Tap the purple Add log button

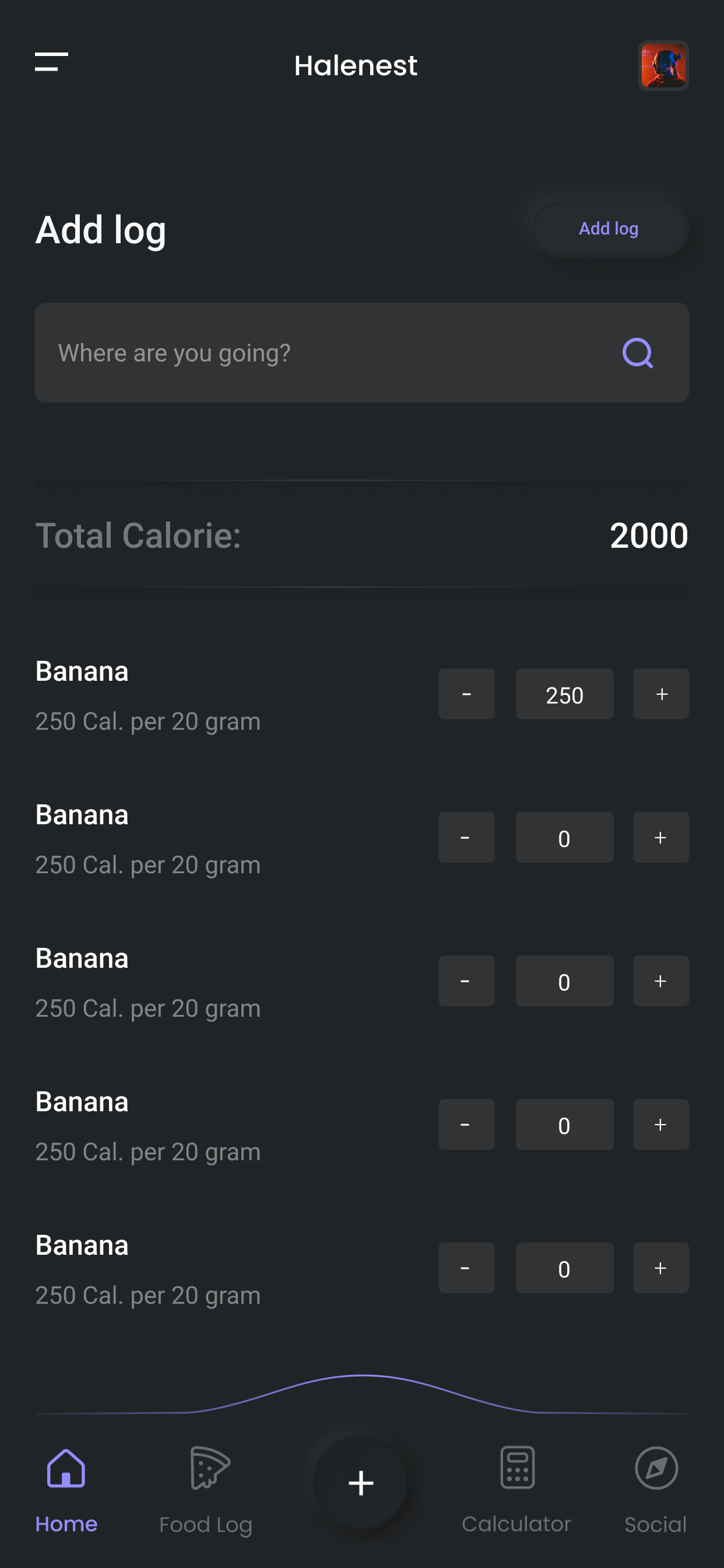610,229
